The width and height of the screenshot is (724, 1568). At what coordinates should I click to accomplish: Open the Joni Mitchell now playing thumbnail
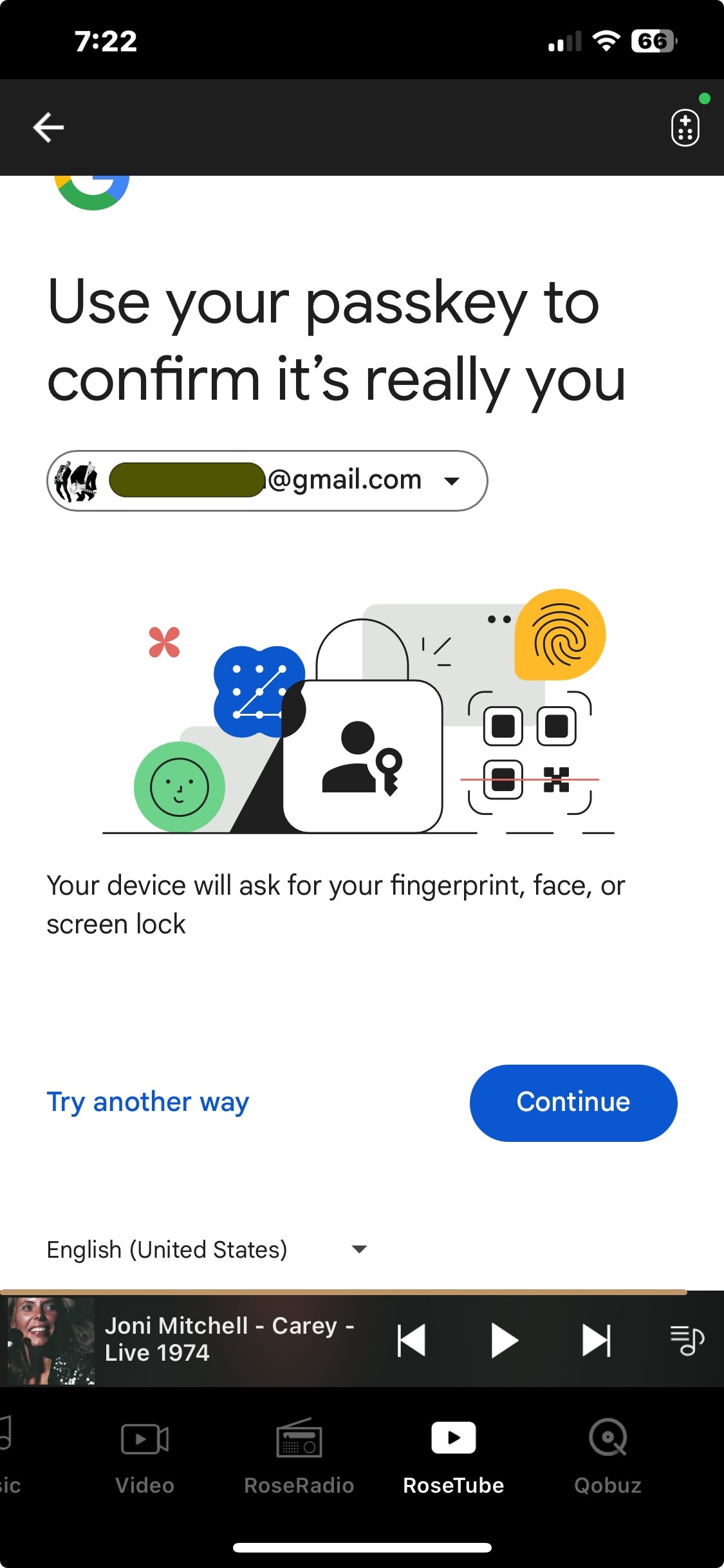pyautogui.click(x=51, y=1340)
